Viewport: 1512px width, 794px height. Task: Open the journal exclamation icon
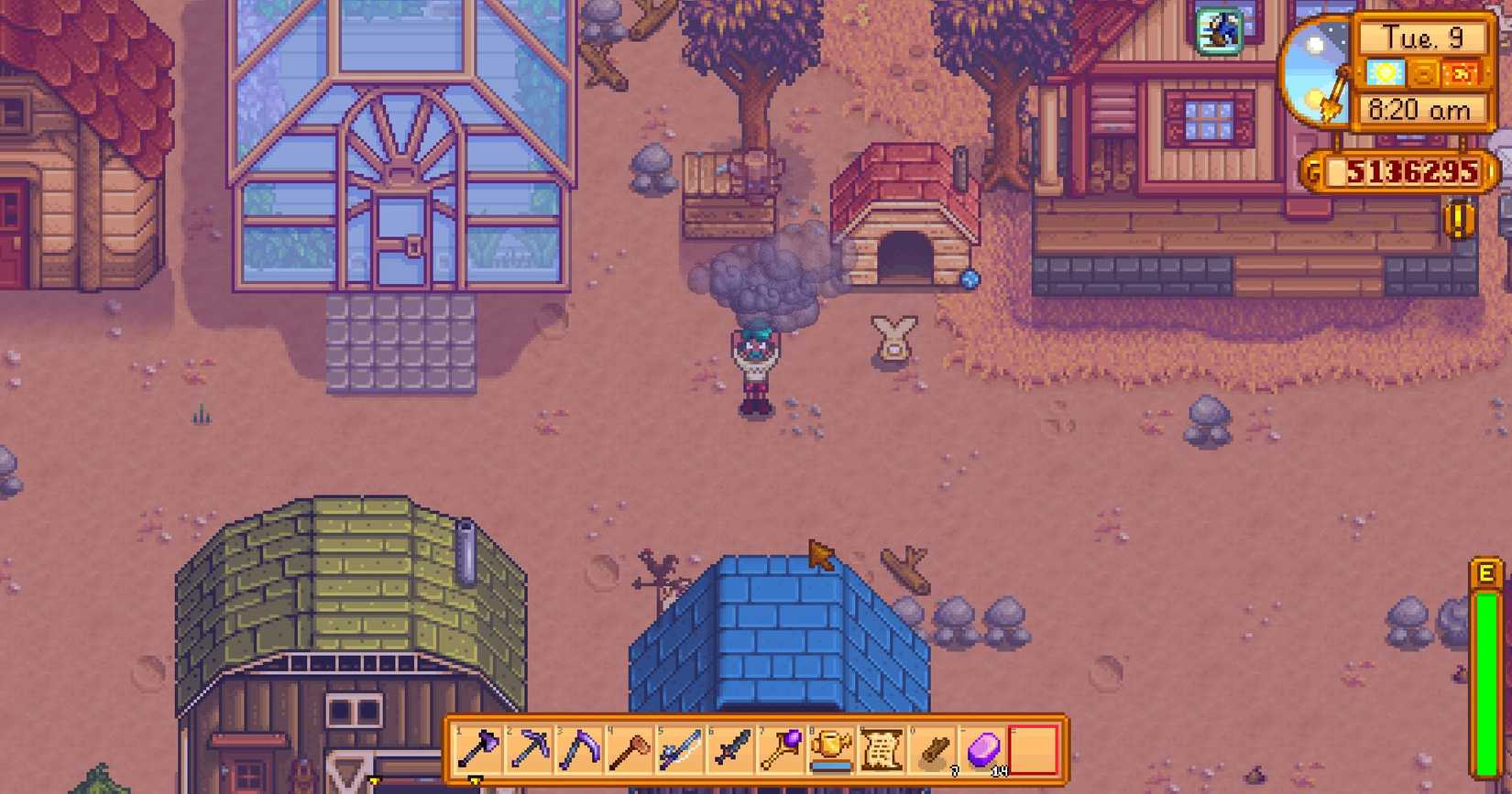coord(1458,220)
